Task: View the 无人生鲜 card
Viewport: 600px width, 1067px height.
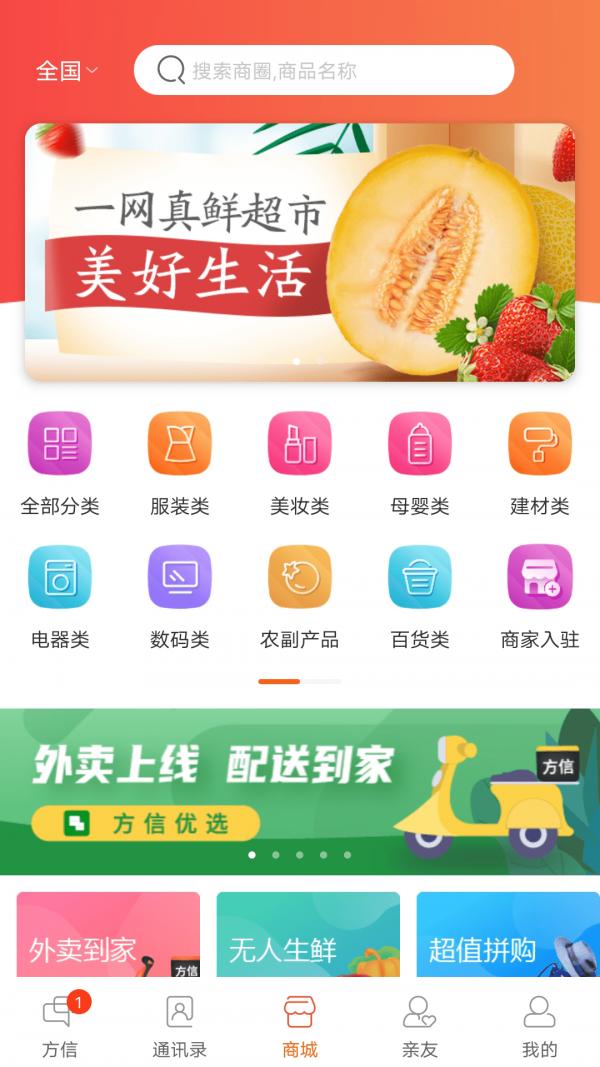Action: coord(308,935)
